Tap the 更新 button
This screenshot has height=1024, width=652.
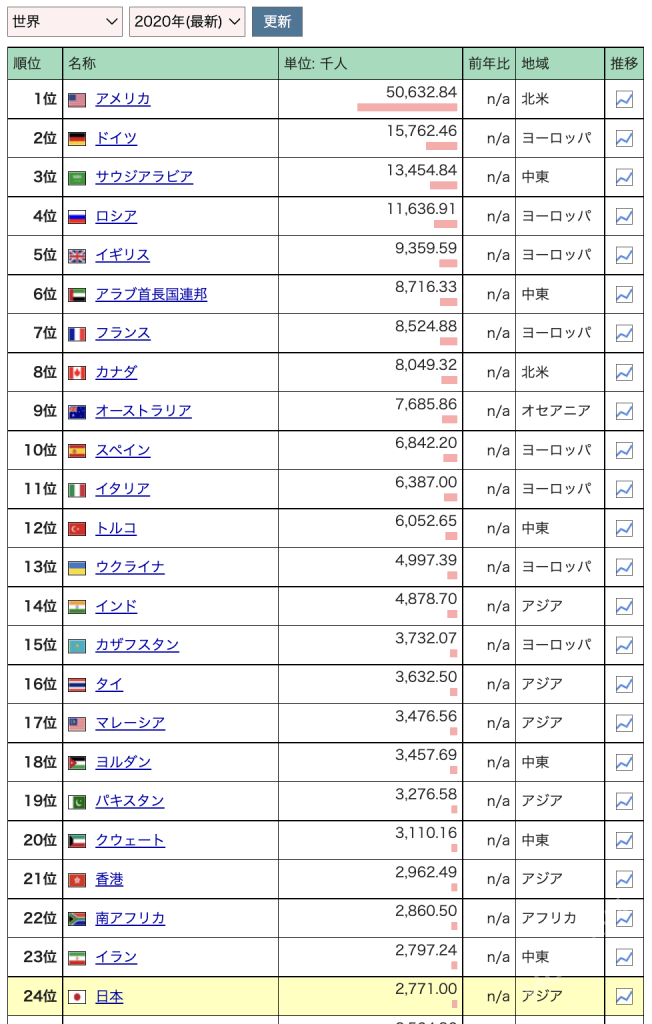(x=277, y=21)
